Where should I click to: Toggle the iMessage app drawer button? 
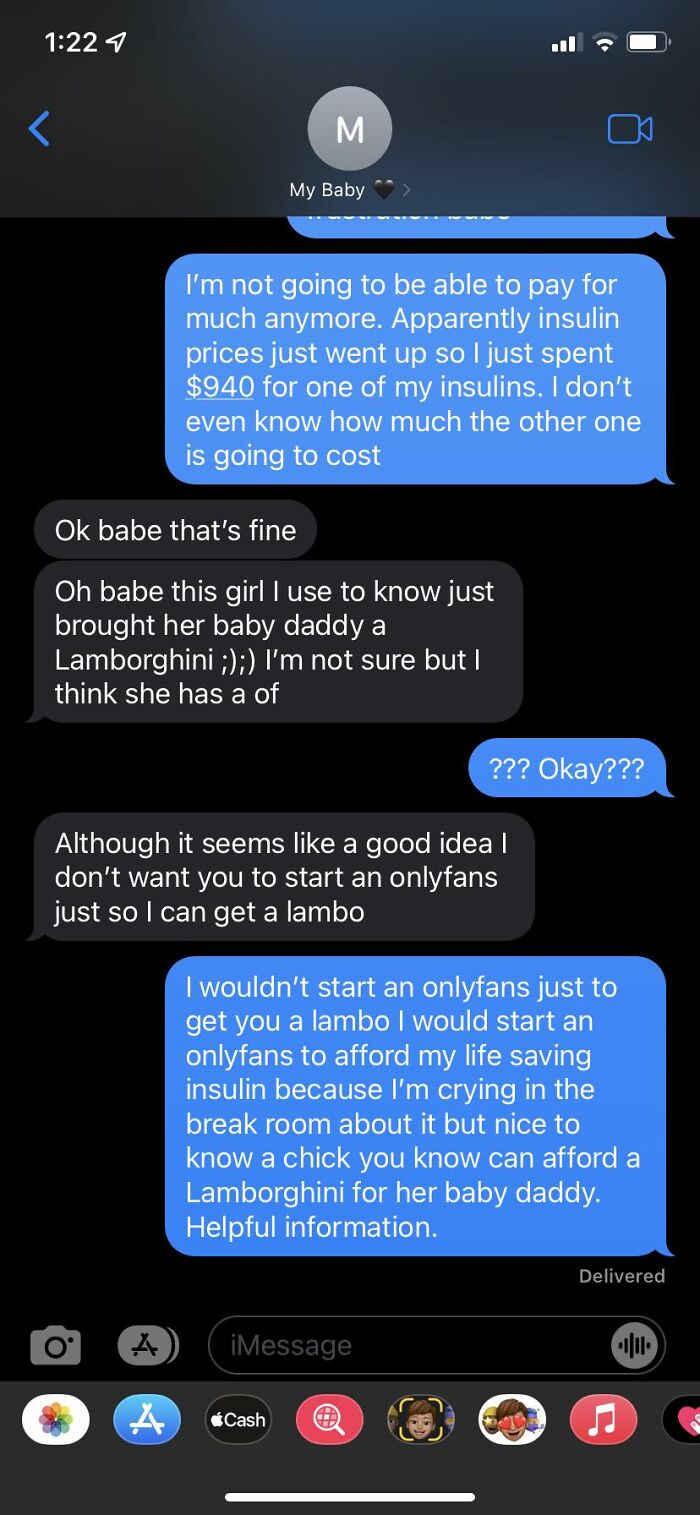coord(148,1345)
